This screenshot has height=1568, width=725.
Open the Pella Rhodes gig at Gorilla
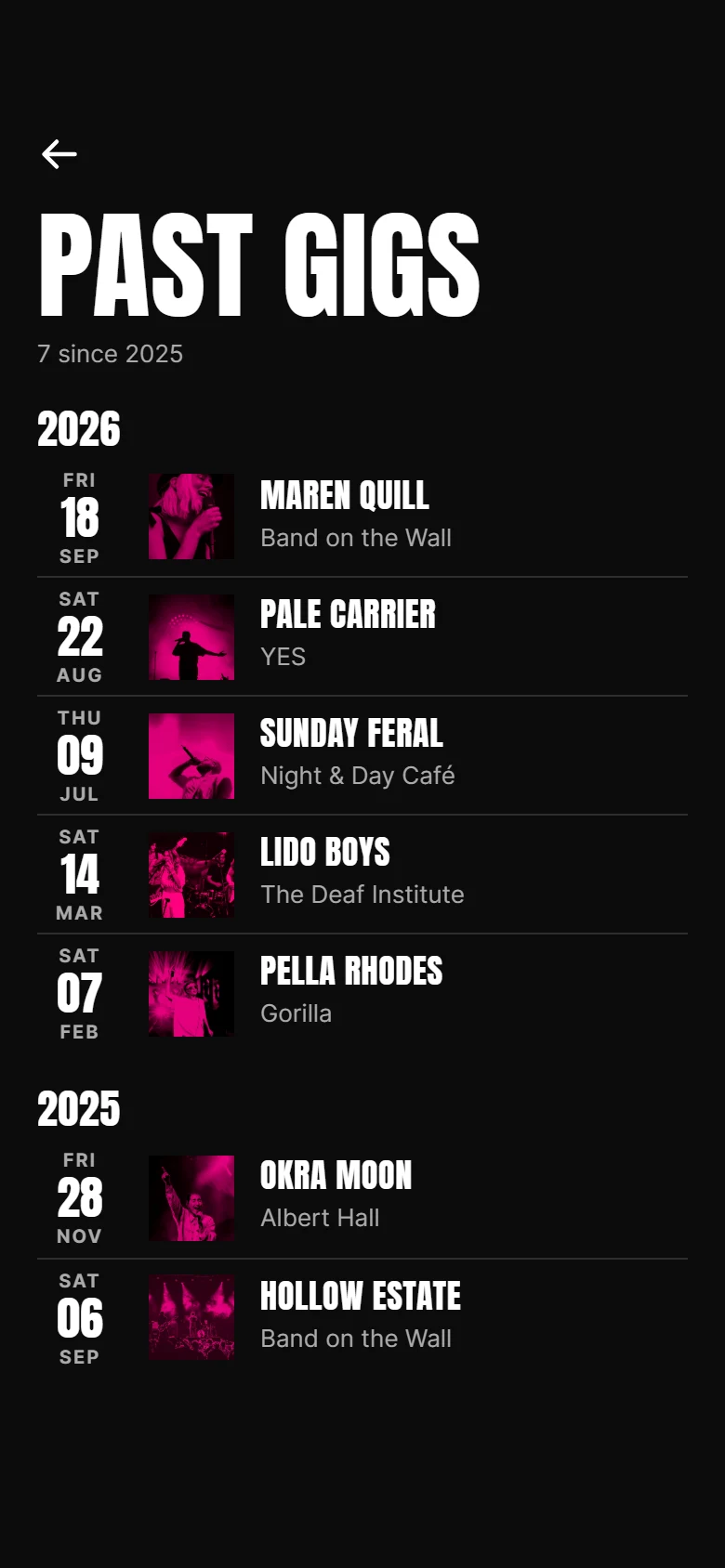(x=362, y=993)
